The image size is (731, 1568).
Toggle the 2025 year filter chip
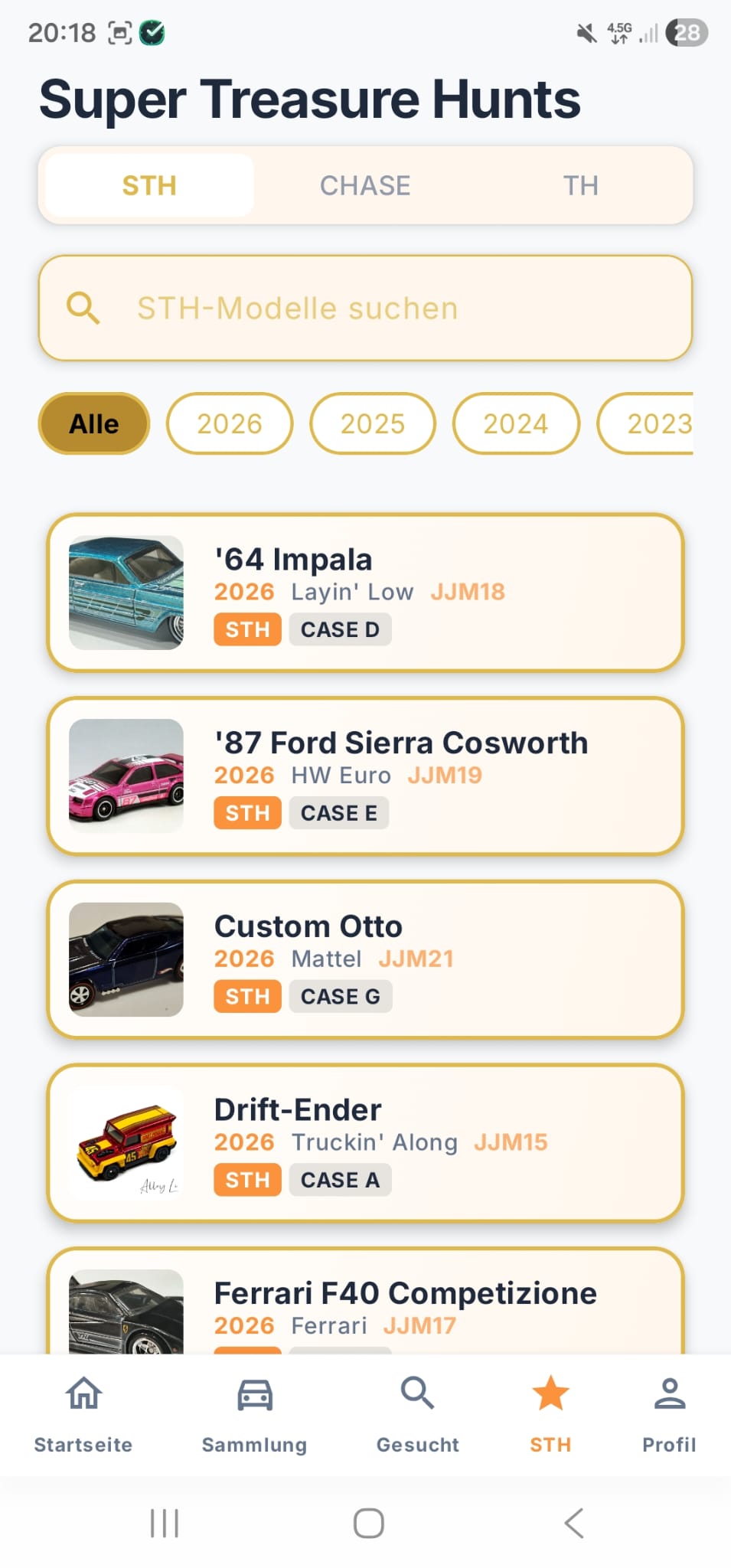pyautogui.click(x=372, y=423)
